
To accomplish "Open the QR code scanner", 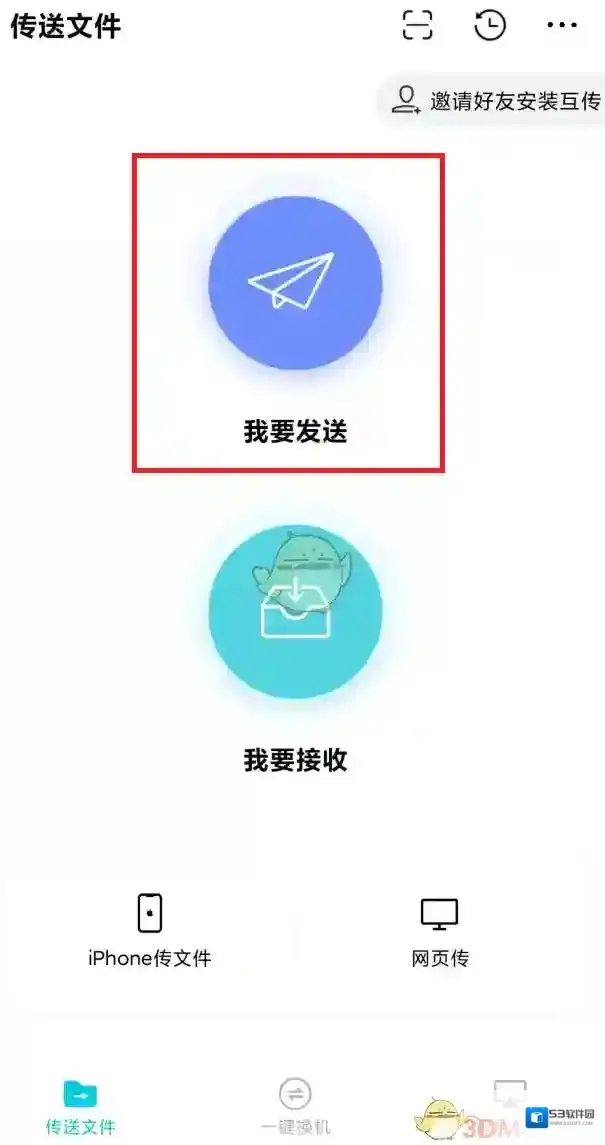I will [x=417, y=25].
